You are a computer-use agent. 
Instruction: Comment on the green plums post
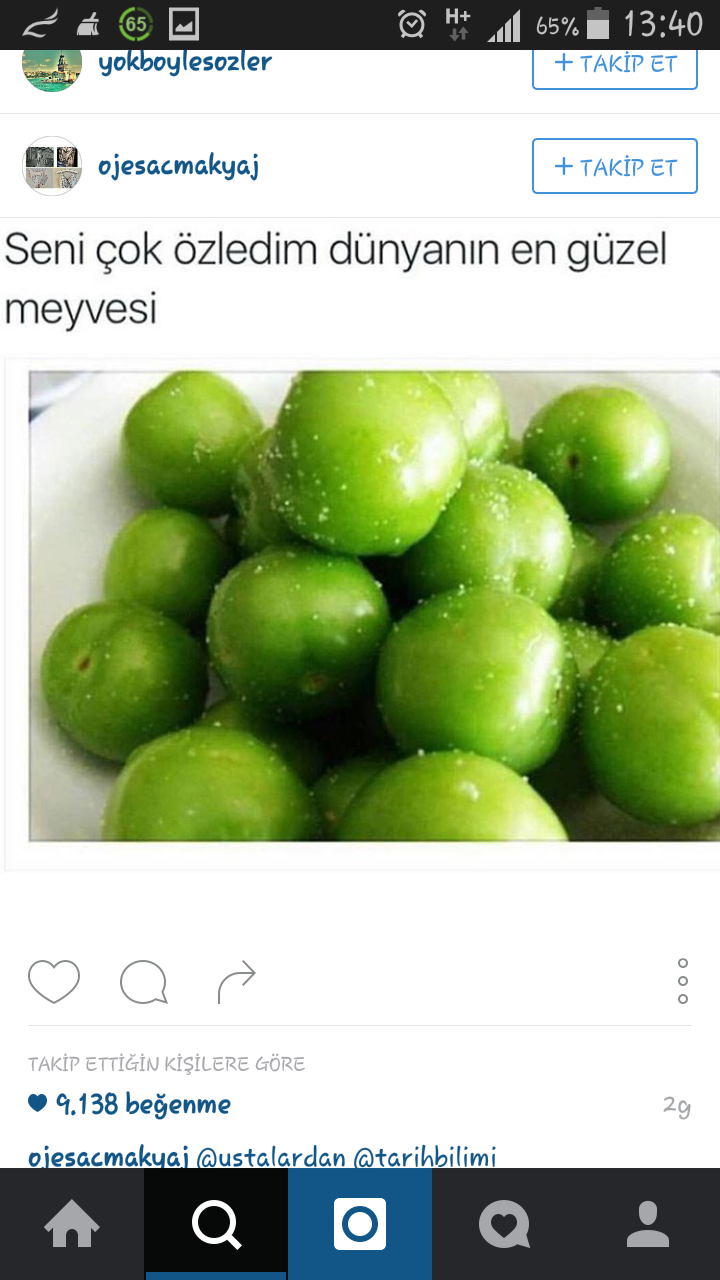143,981
